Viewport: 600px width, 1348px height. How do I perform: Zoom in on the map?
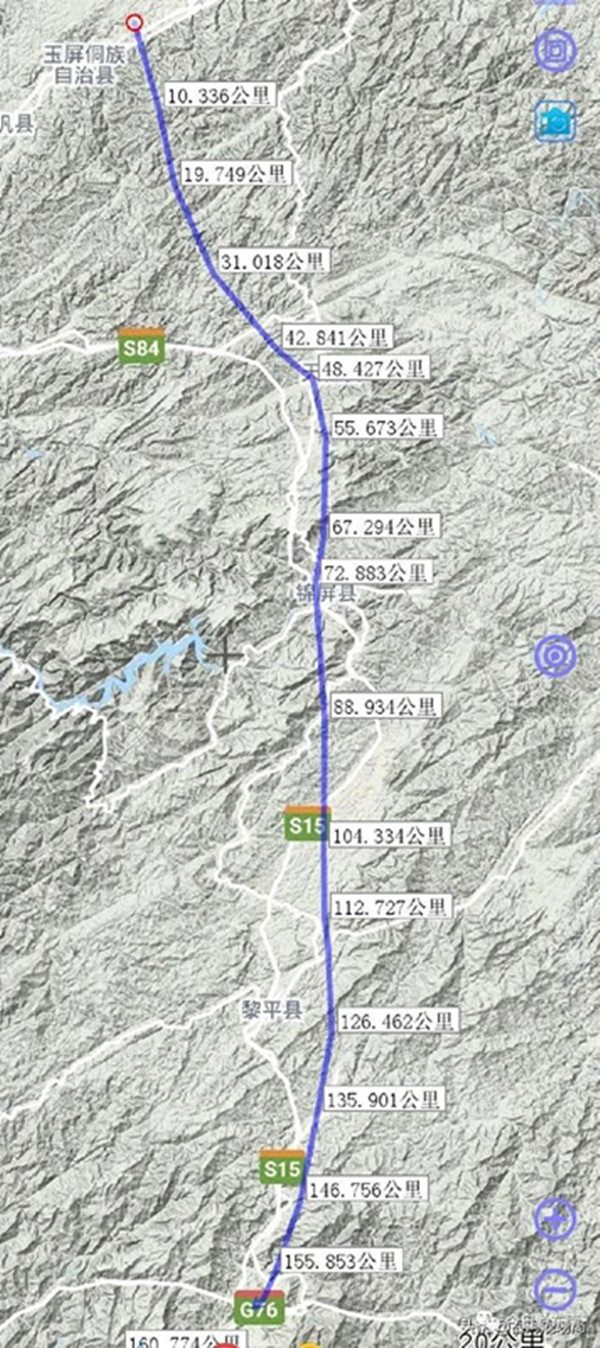pos(555,1219)
